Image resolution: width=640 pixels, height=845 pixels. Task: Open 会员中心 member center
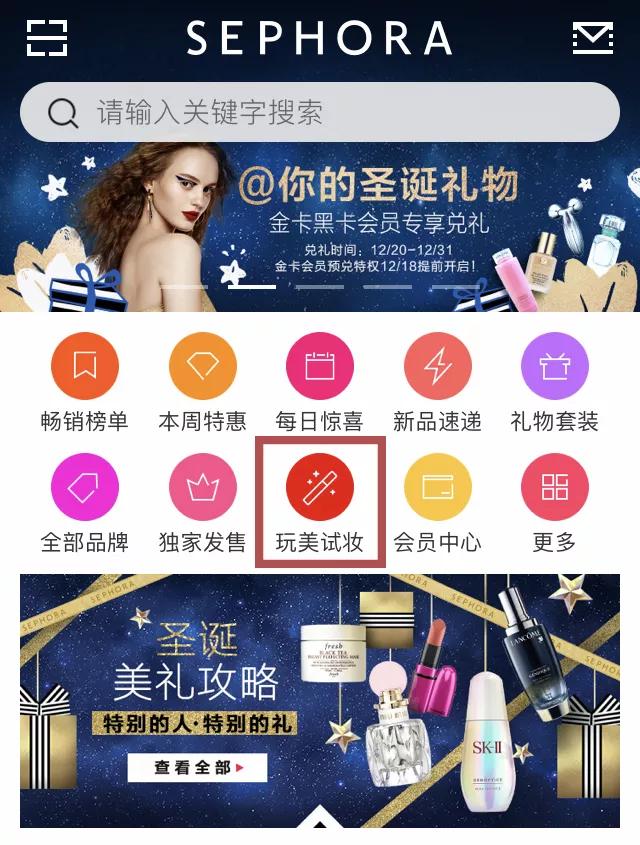[437, 502]
